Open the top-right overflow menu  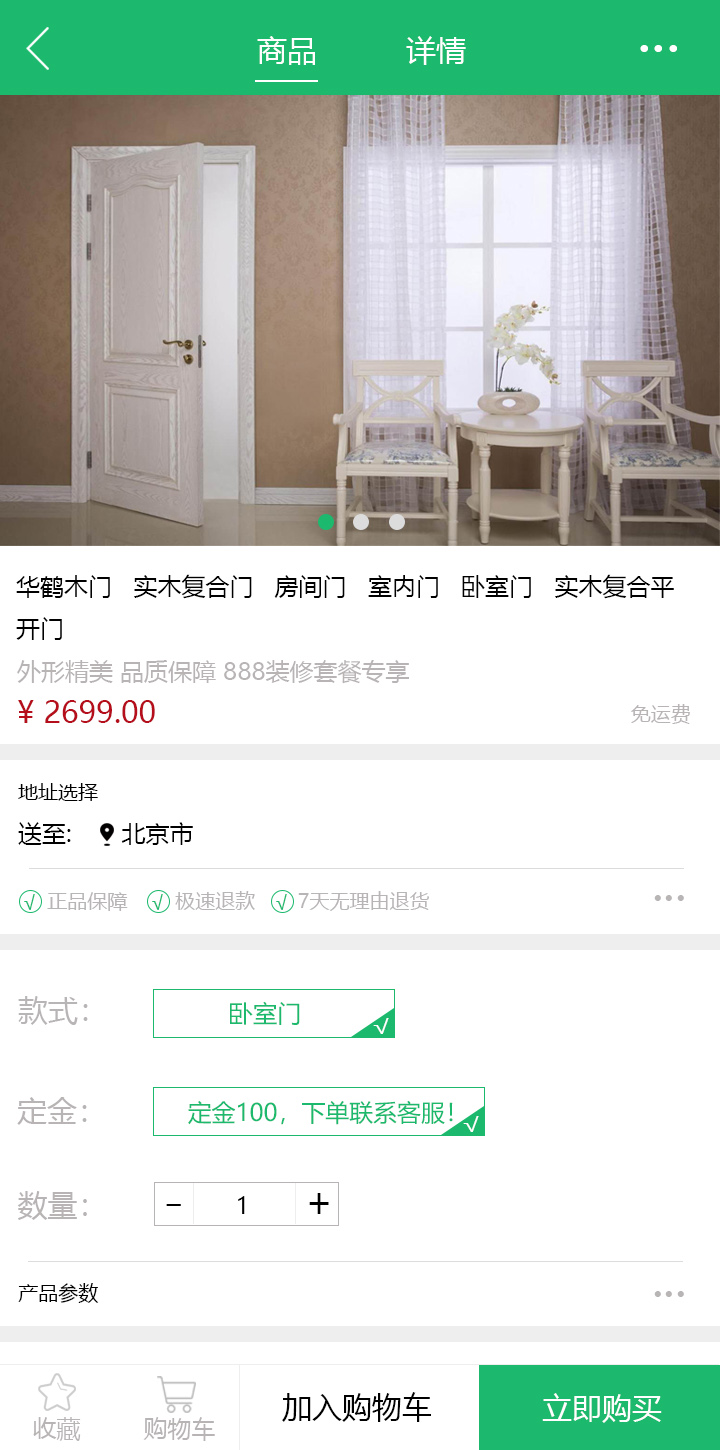coord(658,48)
